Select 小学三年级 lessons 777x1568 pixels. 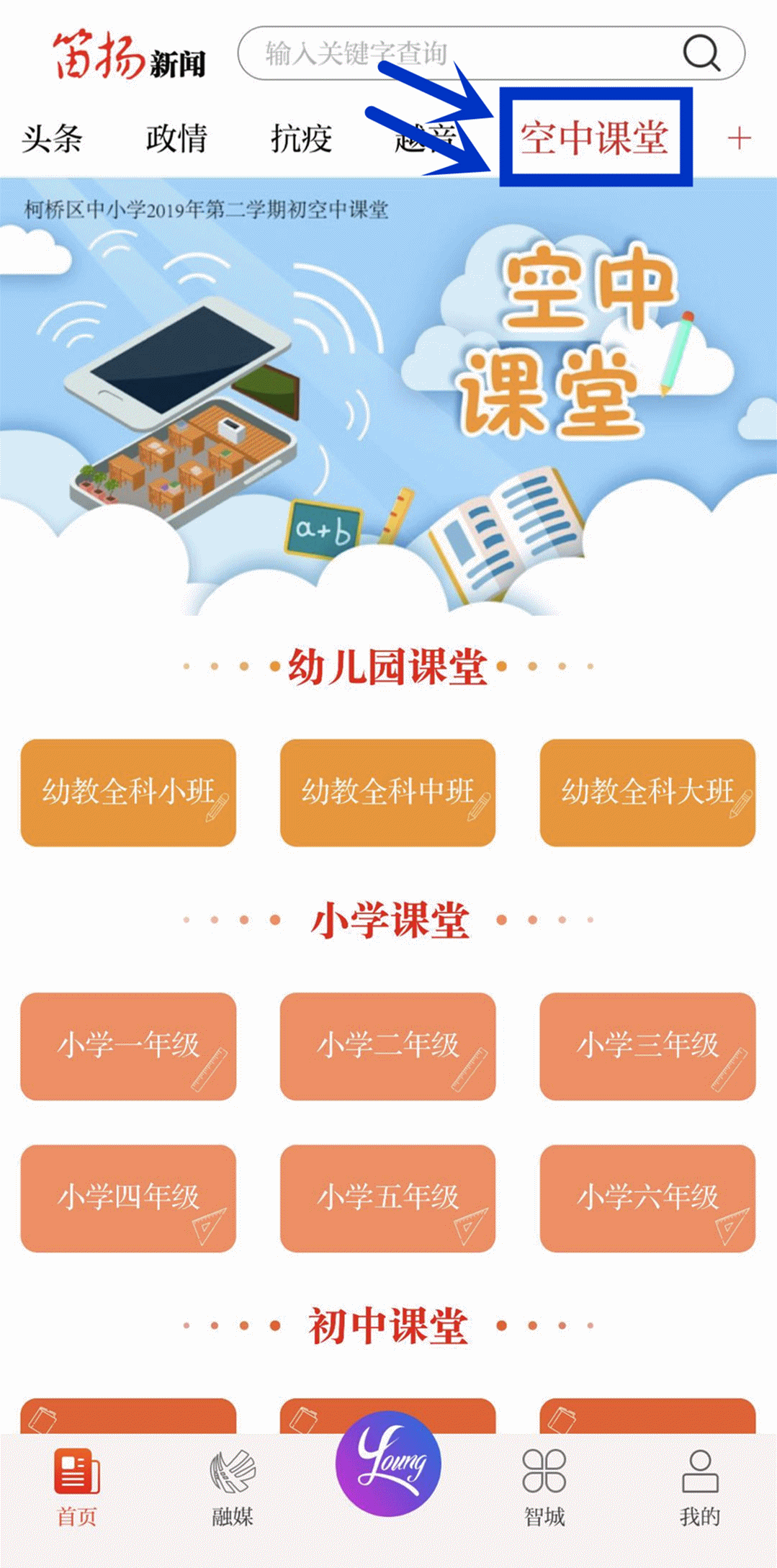(x=647, y=1046)
